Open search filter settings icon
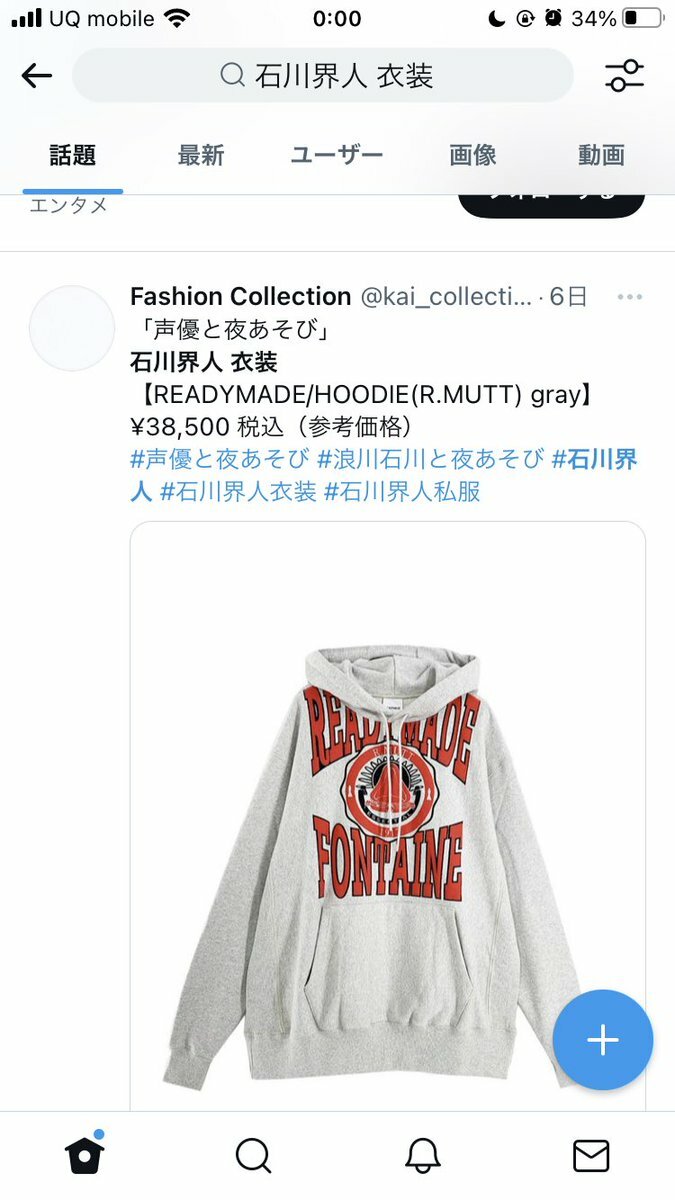 point(625,76)
